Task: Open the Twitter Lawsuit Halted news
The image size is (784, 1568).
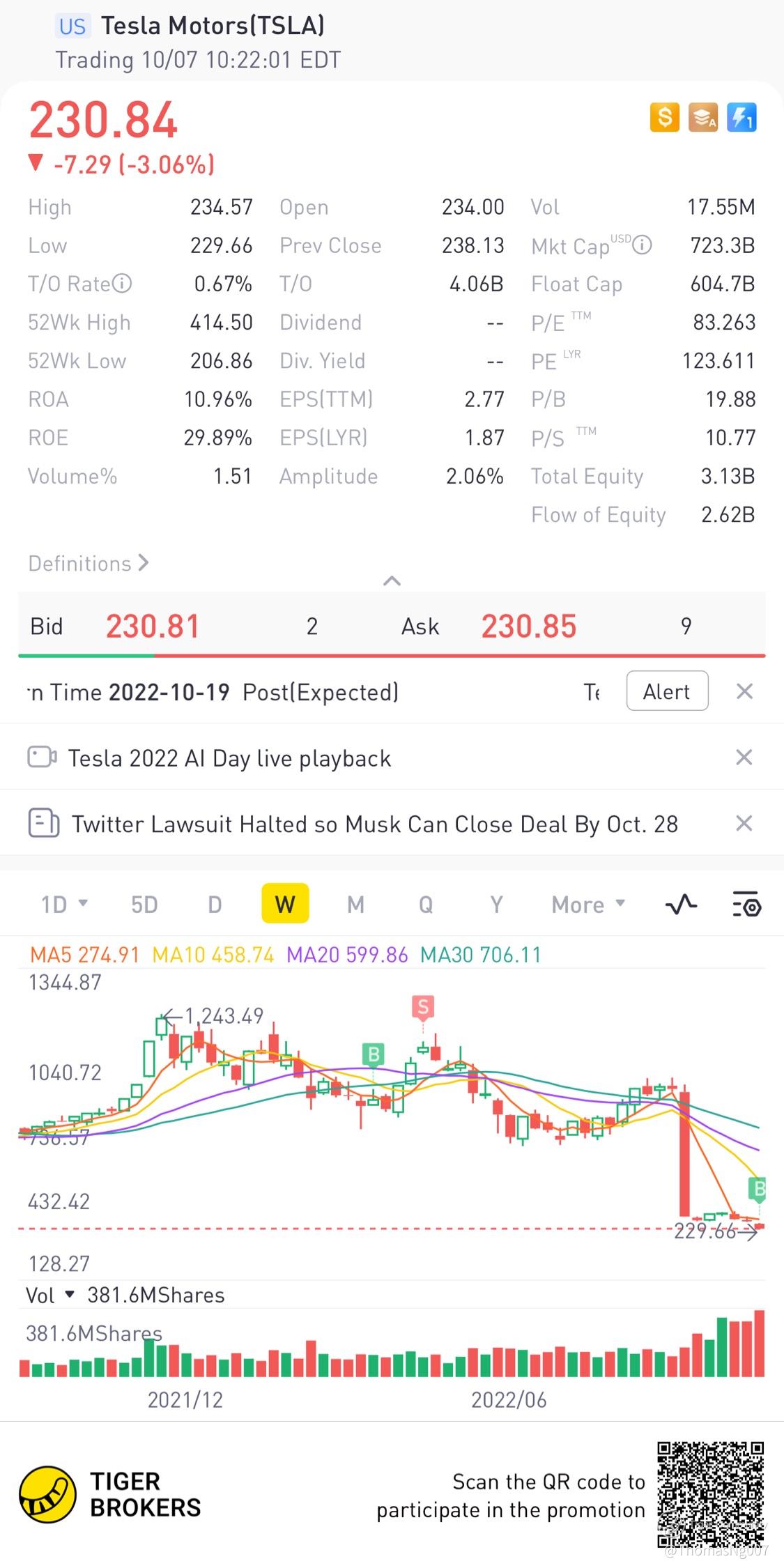Action: pyautogui.click(x=375, y=824)
